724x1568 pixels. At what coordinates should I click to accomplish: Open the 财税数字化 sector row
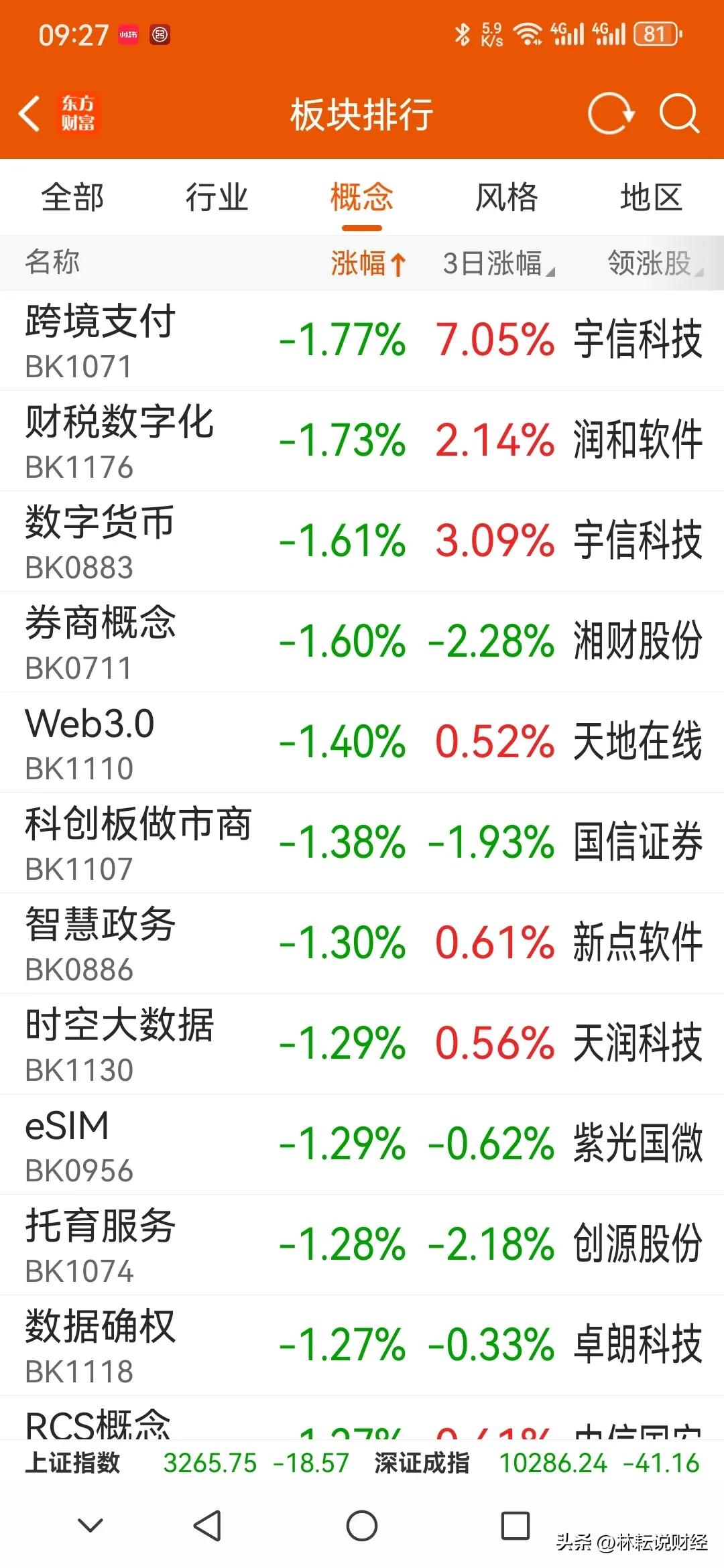[362, 441]
